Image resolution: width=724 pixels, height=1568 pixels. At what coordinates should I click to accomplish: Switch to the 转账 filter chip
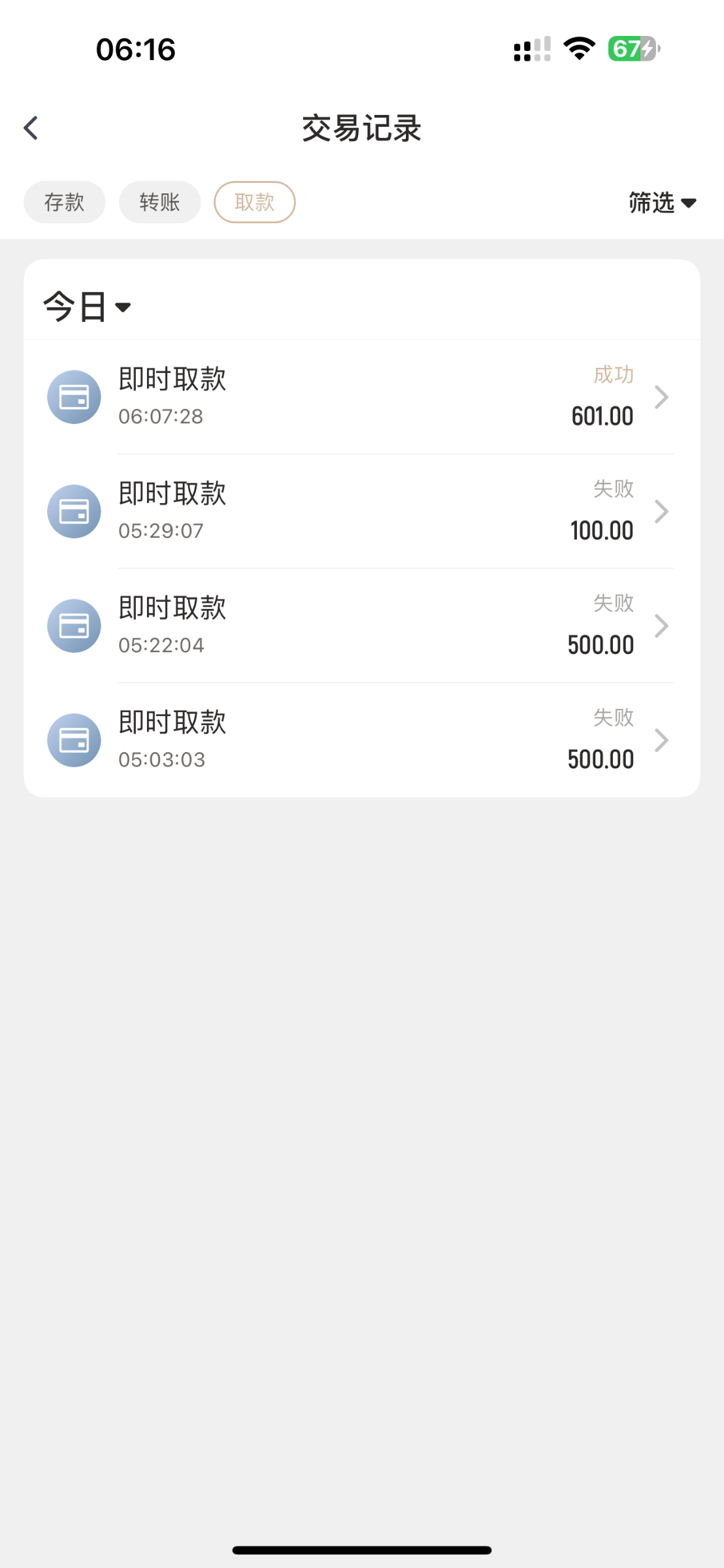[x=159, y=203]
